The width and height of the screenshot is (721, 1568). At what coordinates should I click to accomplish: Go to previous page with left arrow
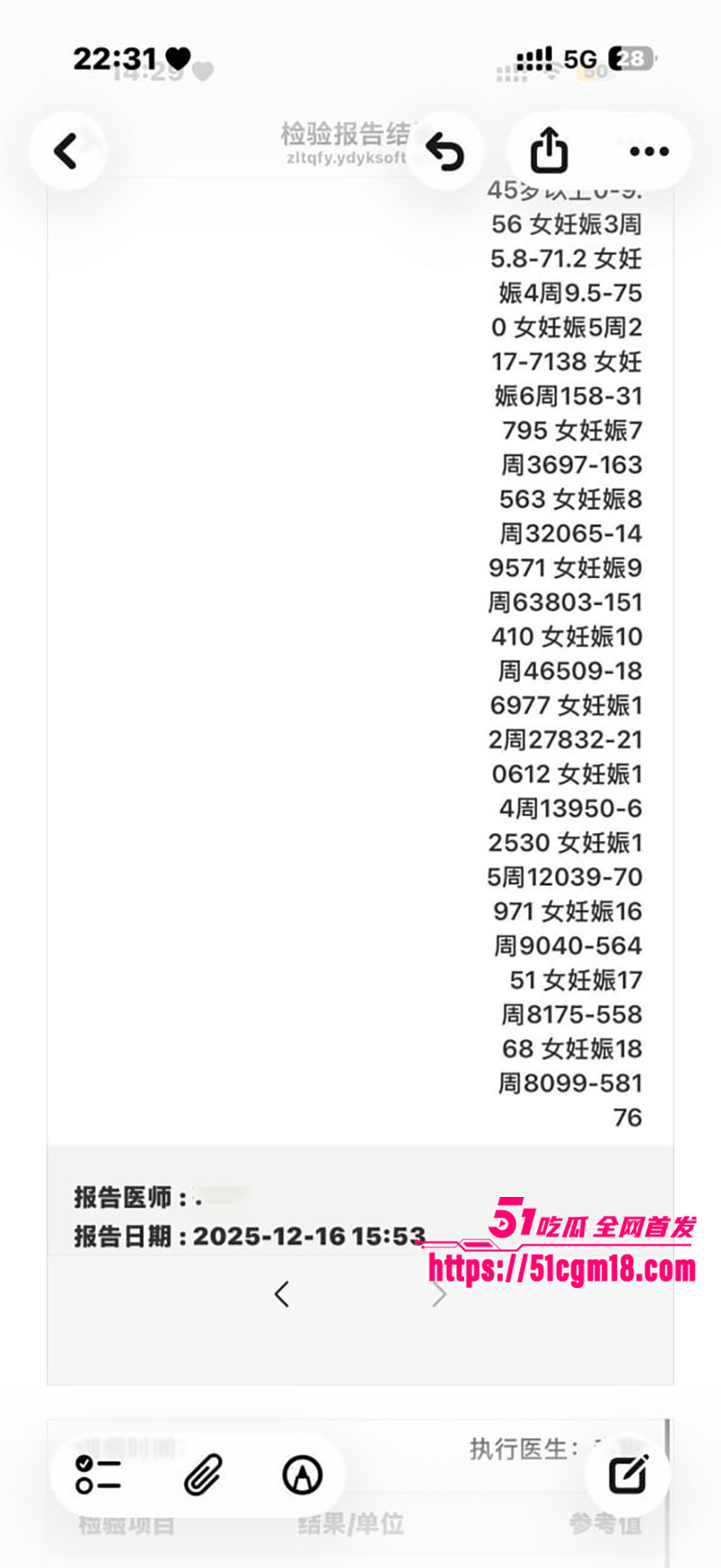282,1294
